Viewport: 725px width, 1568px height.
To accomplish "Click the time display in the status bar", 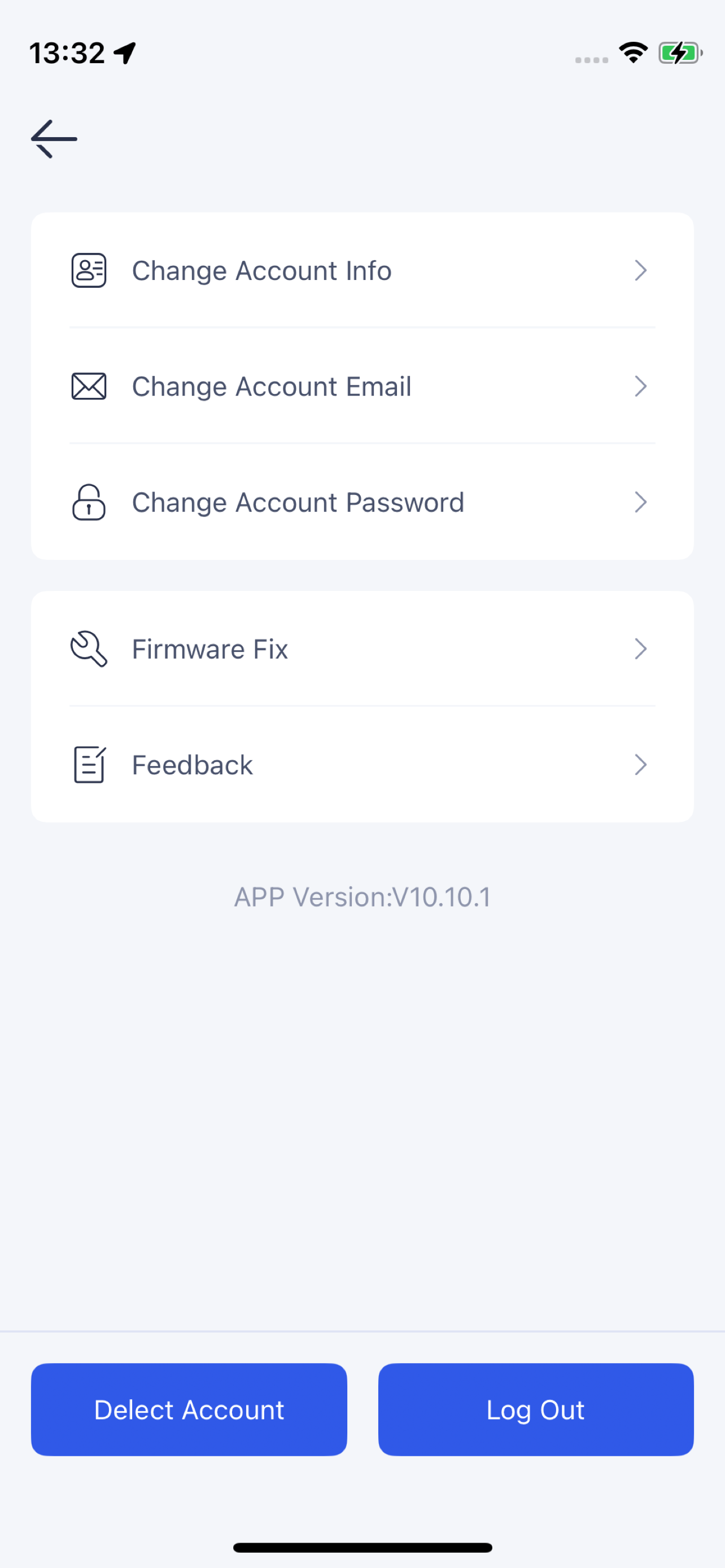I will tap(68, 54).
